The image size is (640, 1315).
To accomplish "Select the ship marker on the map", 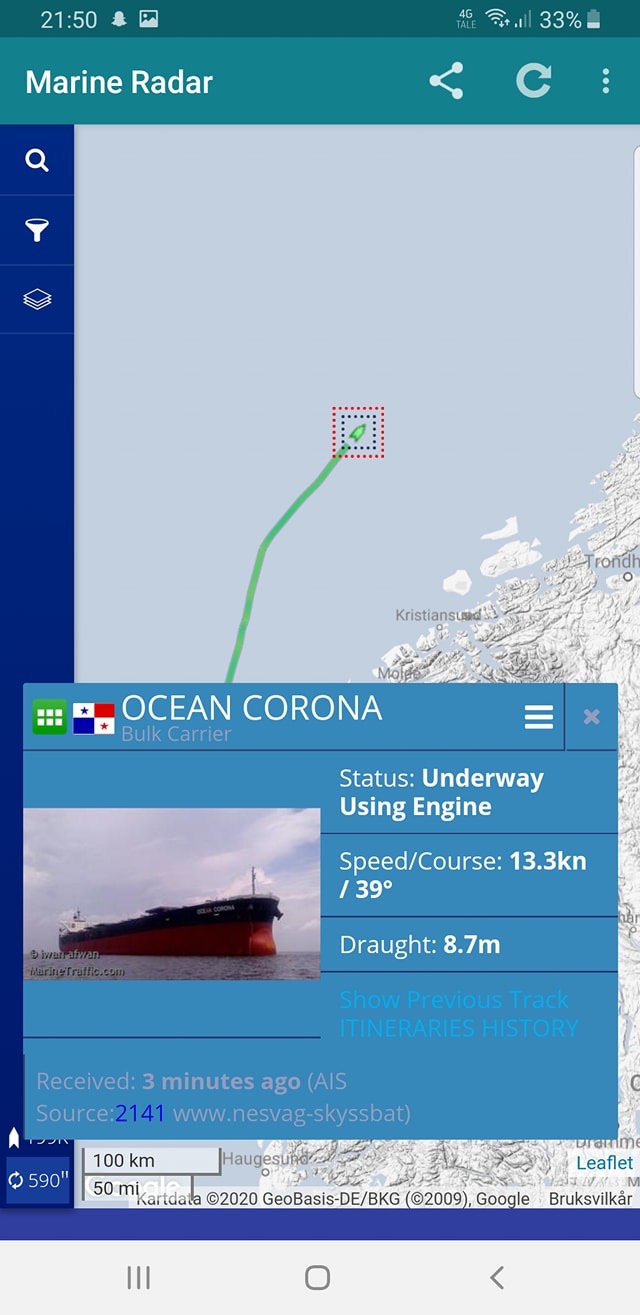I will pyautogui.click(x=358, y=432).
